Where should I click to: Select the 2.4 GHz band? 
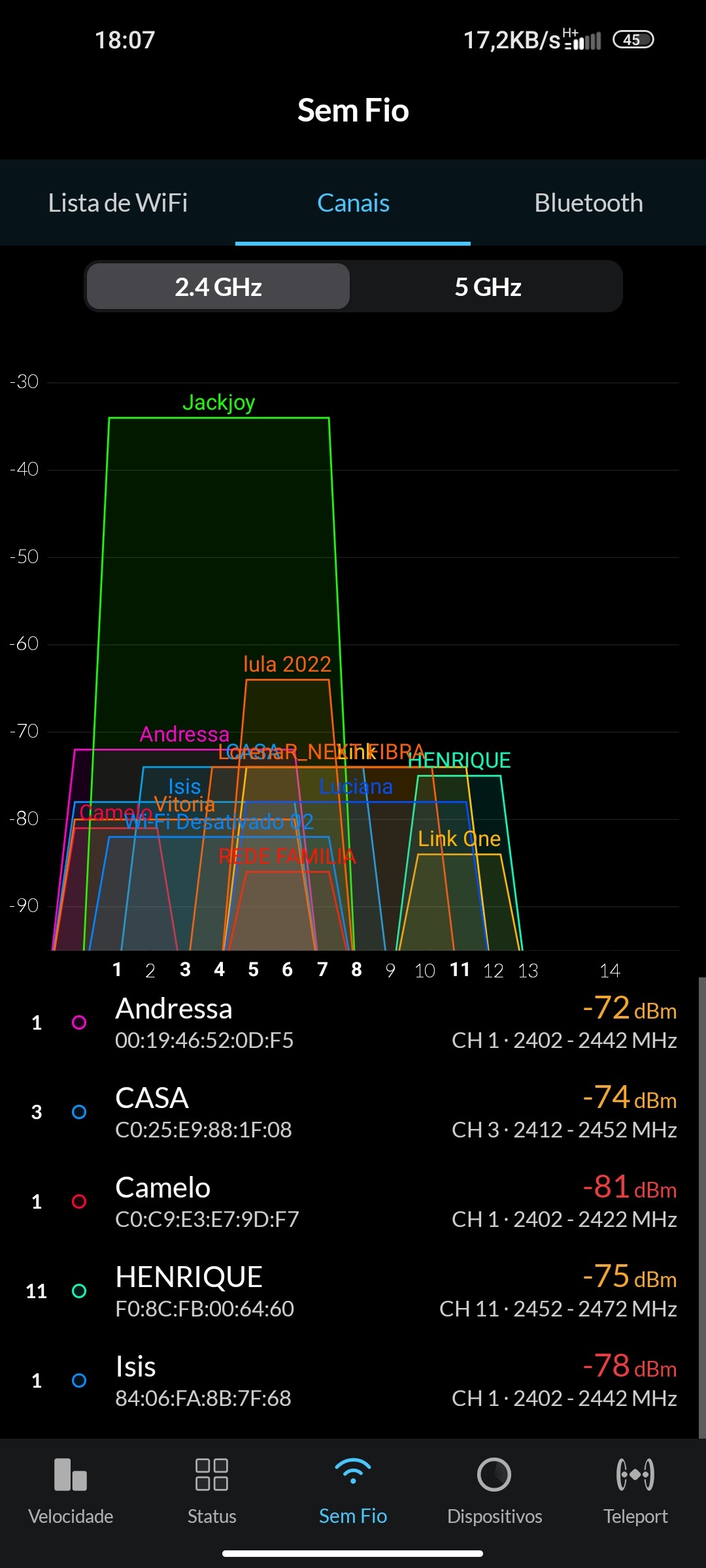coord(218,287)
